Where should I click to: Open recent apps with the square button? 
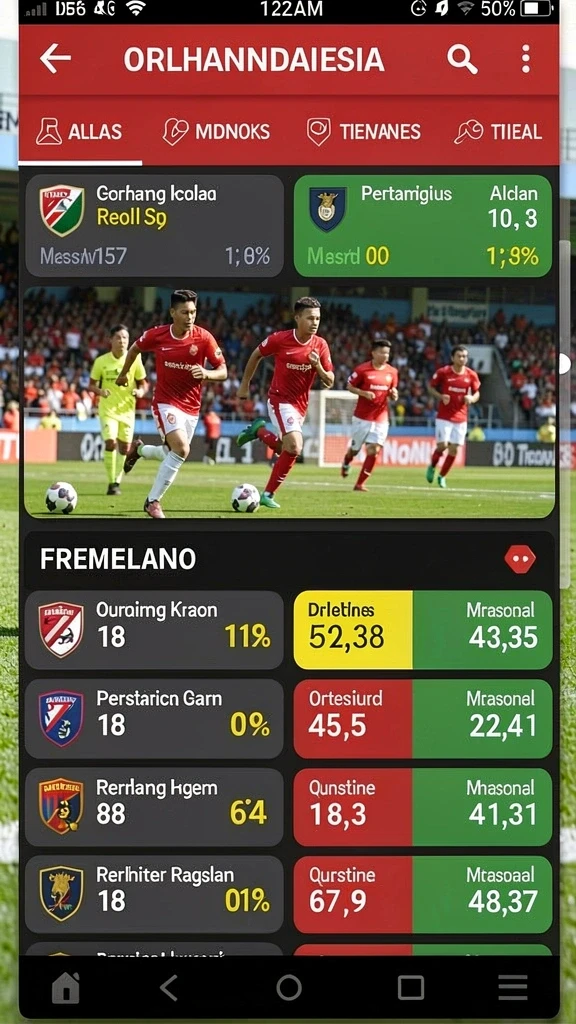click(x=411, y=987)
